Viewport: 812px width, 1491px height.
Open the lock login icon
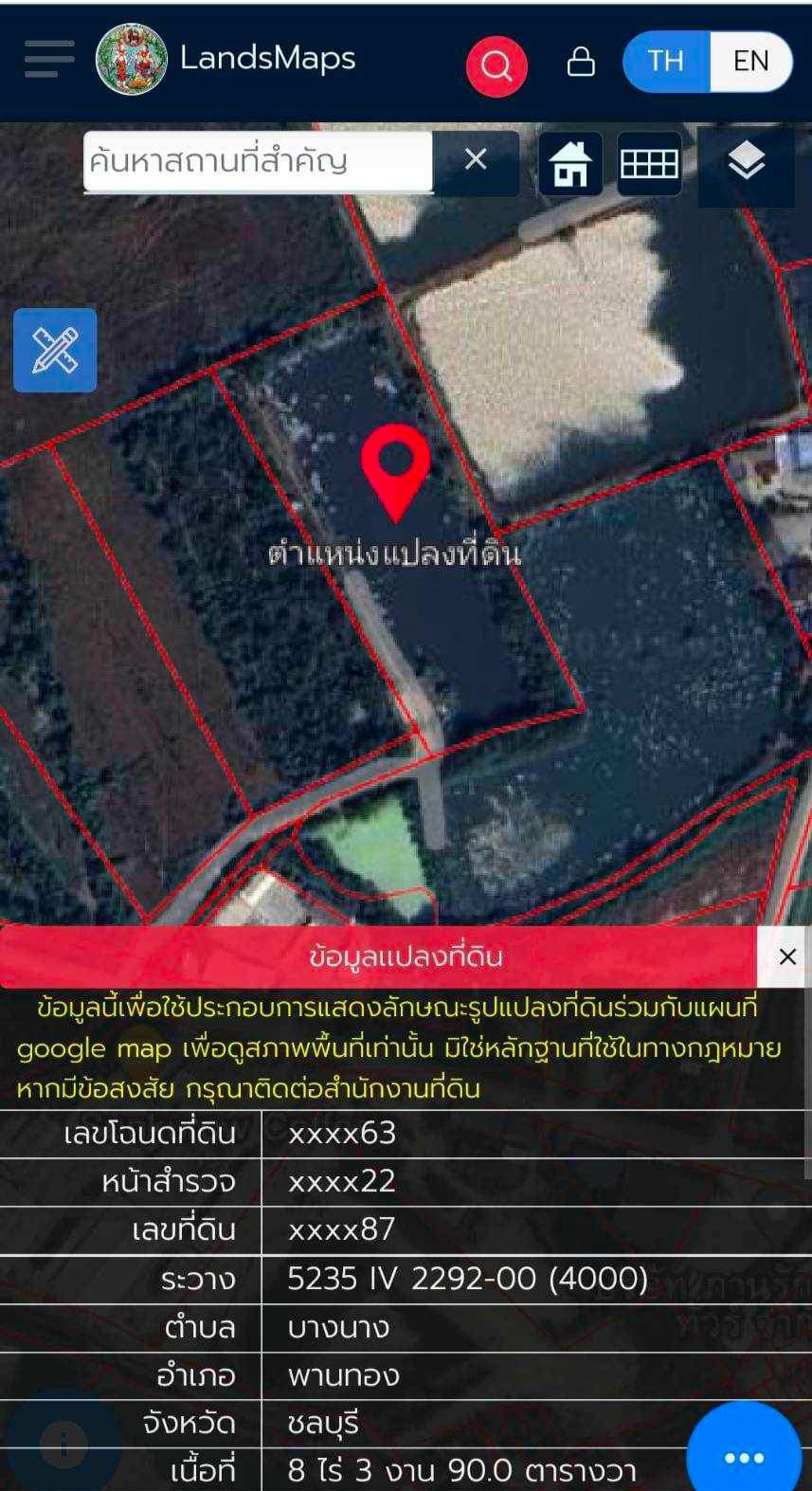(581, 62)
